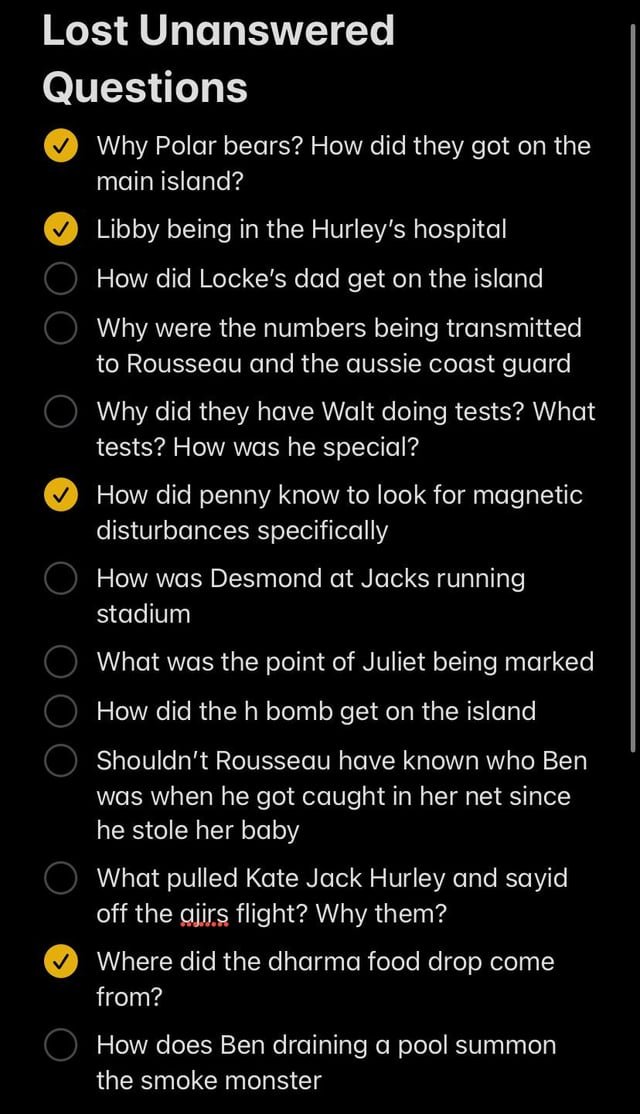The height and width of the screenshot is (1114, 640).
Task: Check 'How does Ben draining a pool' item
Action: pyautogui.click(x=61, y=1046)
